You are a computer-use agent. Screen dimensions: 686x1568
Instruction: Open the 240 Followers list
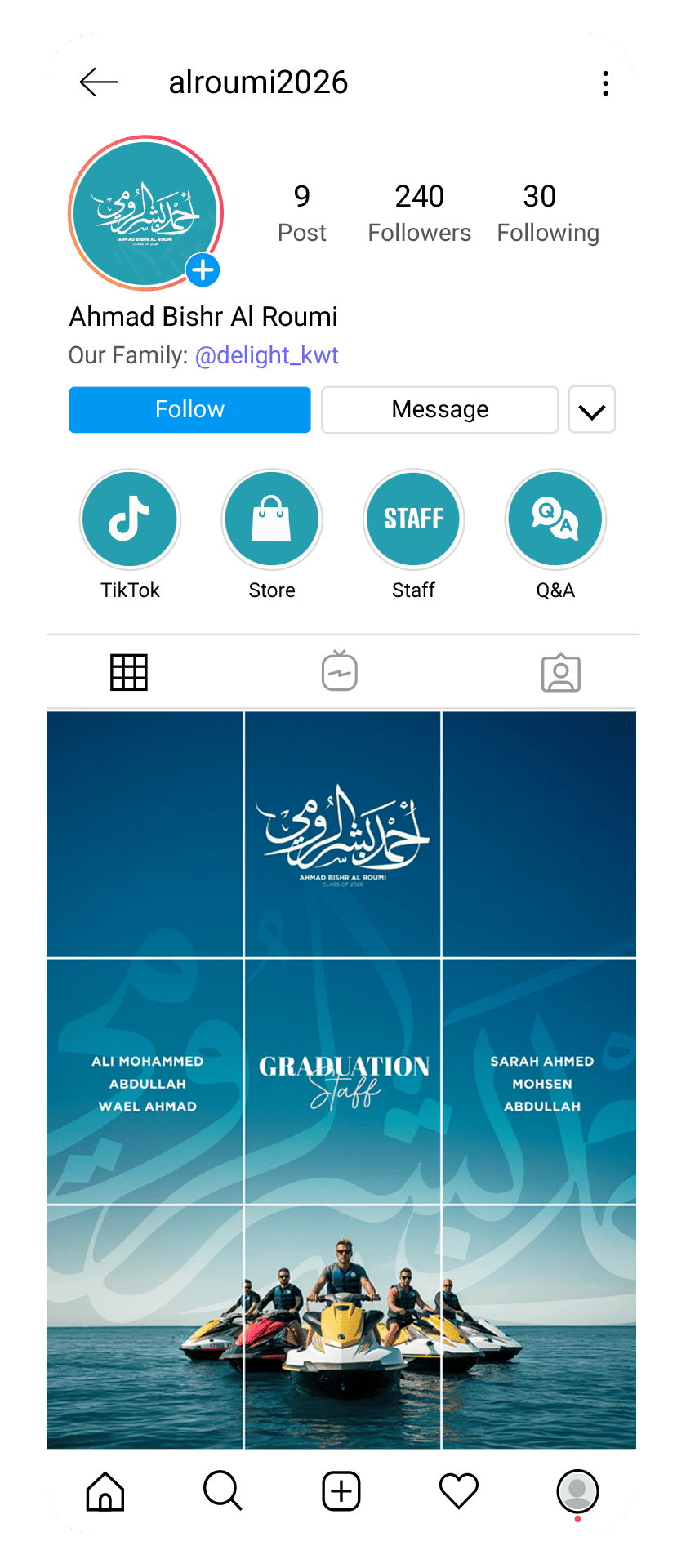pyautogui.click(x=419, y=213)
